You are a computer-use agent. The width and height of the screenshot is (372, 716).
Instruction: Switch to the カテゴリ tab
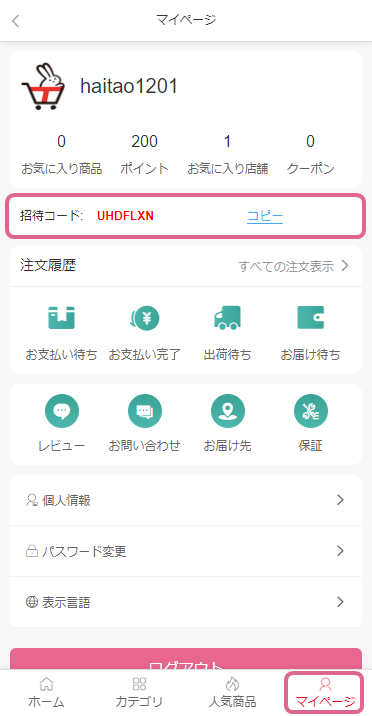click(x=139, y=693)
